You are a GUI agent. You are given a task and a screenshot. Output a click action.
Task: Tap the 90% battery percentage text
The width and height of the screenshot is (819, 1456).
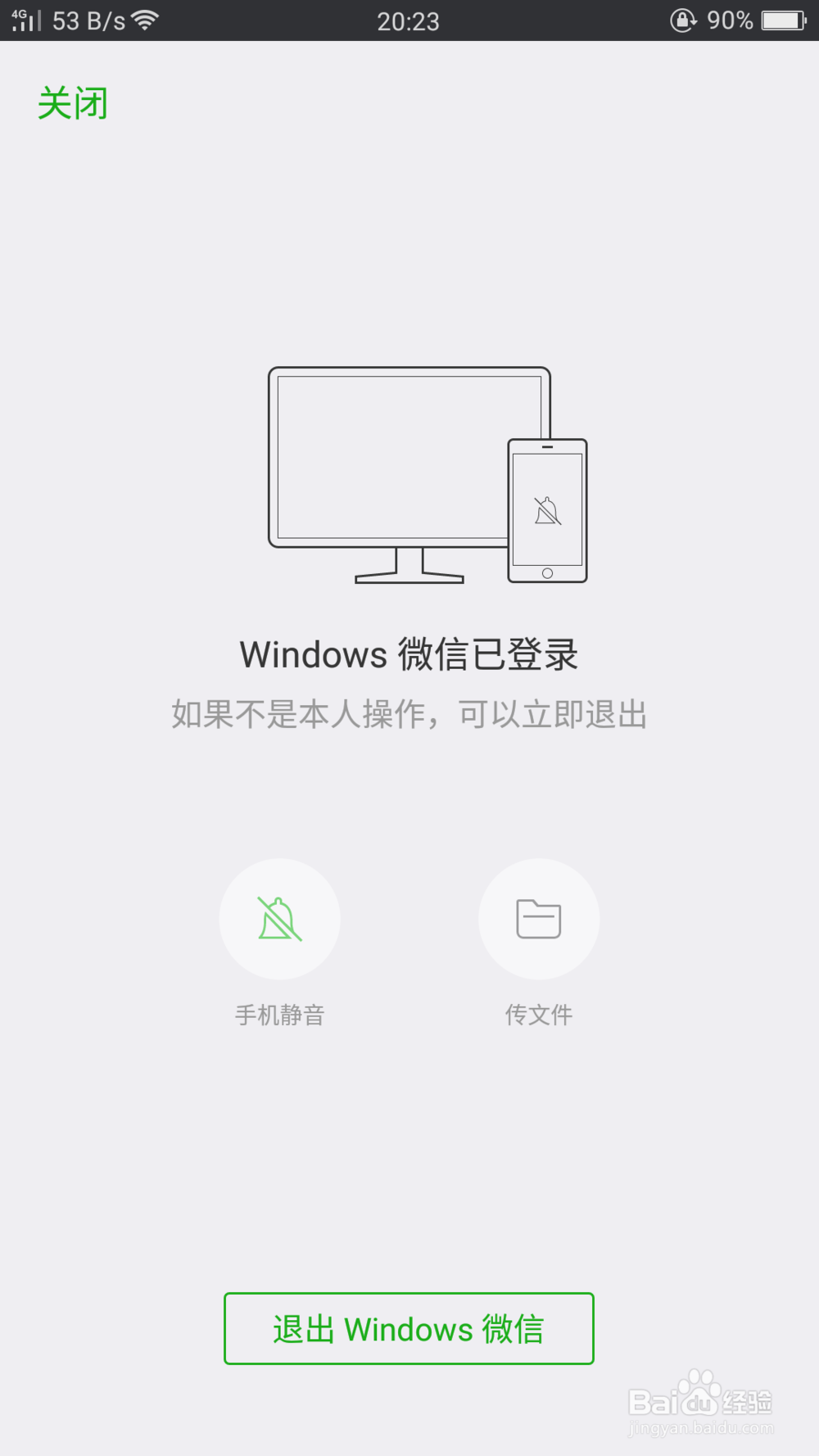(x=729, y=20)
